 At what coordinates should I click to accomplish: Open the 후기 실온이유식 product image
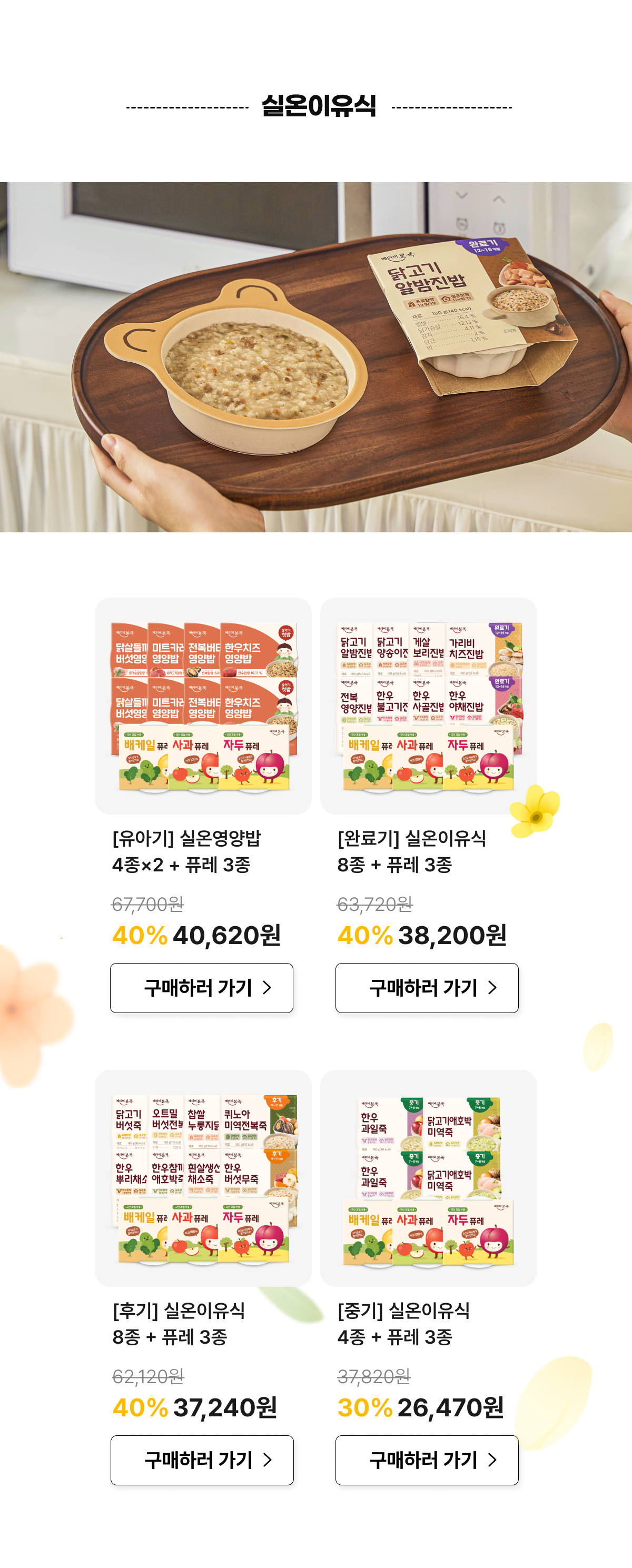tap(203, 1178)
